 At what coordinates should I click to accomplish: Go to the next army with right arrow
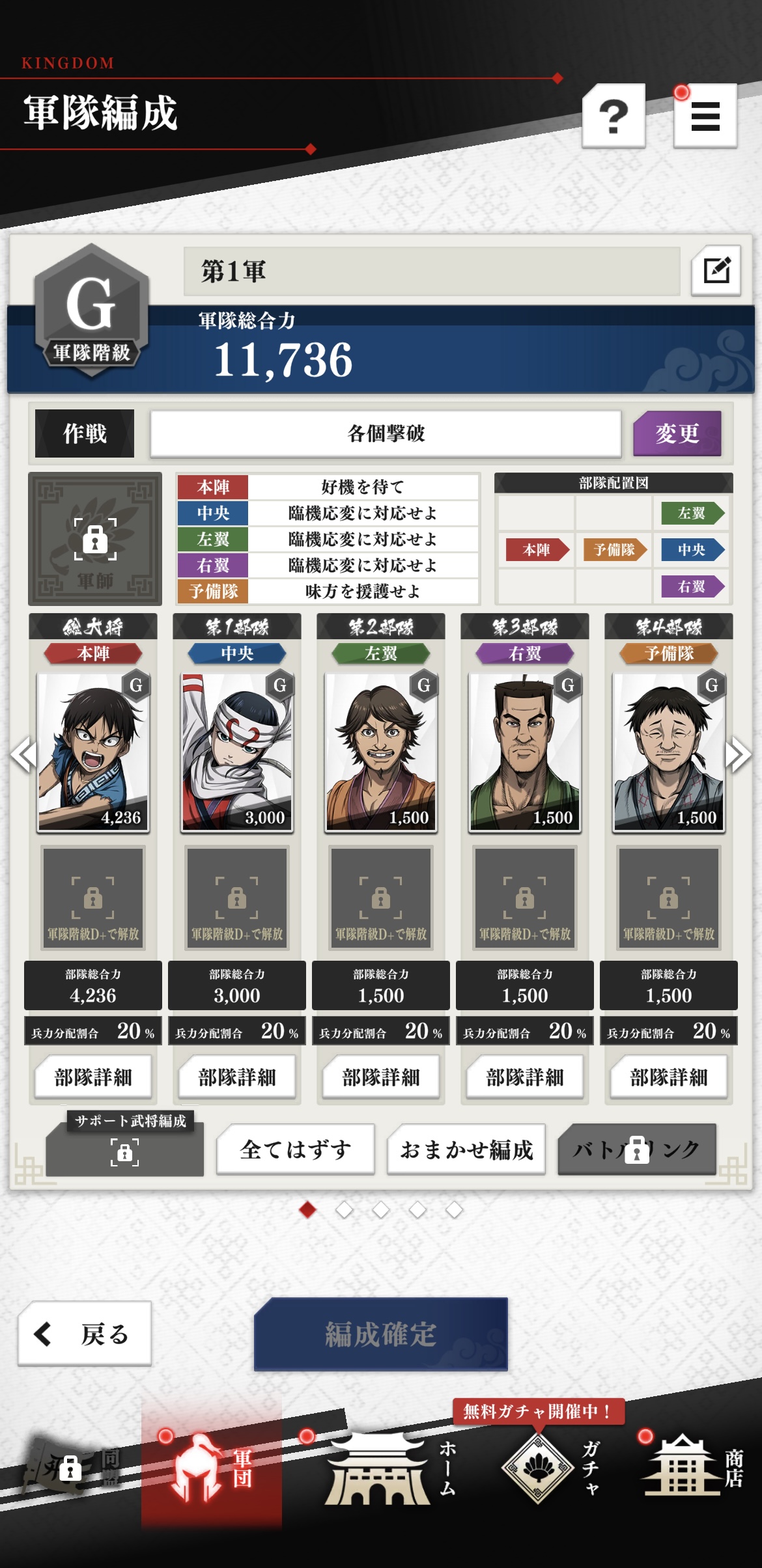(x=739, y=755)
